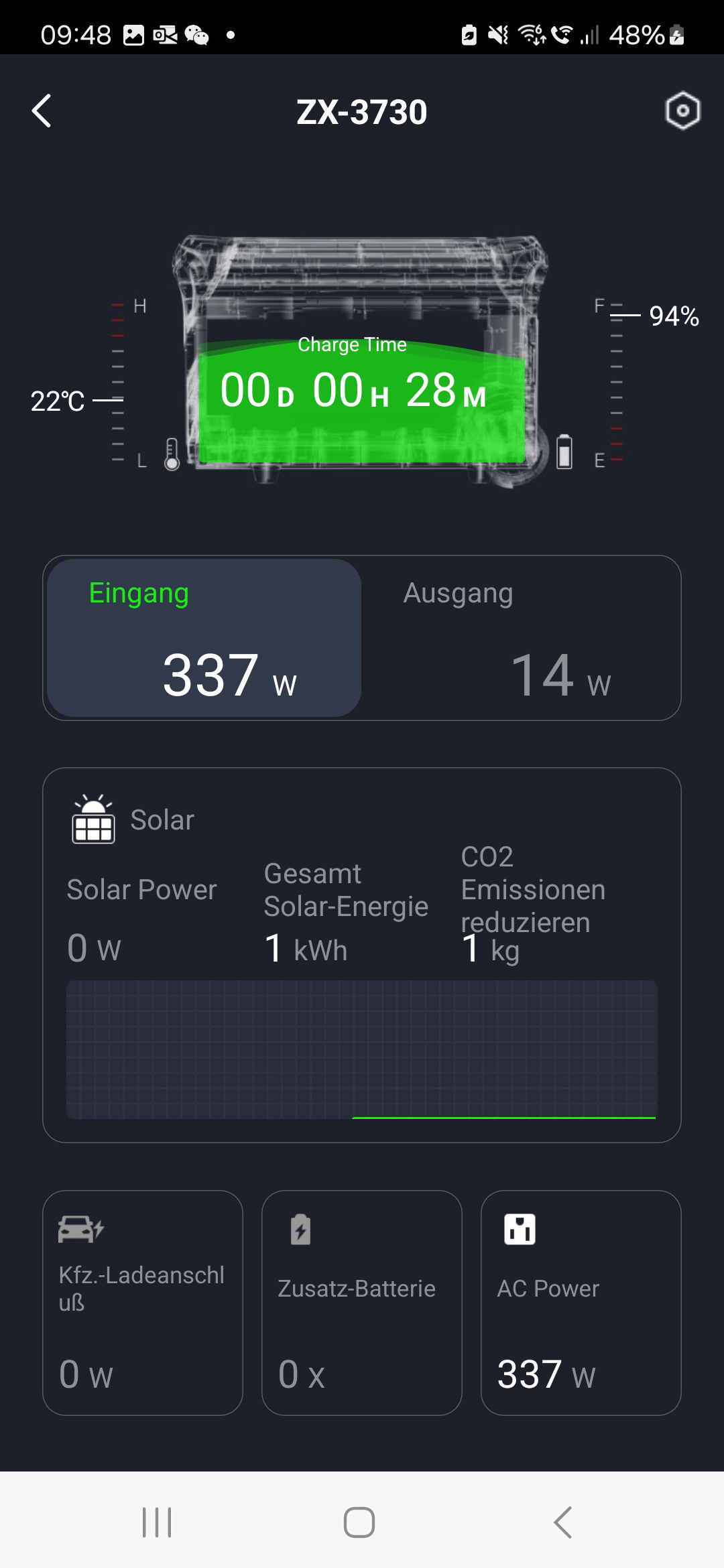The image size is (724, 1568).
Task: Open the Kfz.-Ladeanschluß card
Action: click(x=143, y=1302)
